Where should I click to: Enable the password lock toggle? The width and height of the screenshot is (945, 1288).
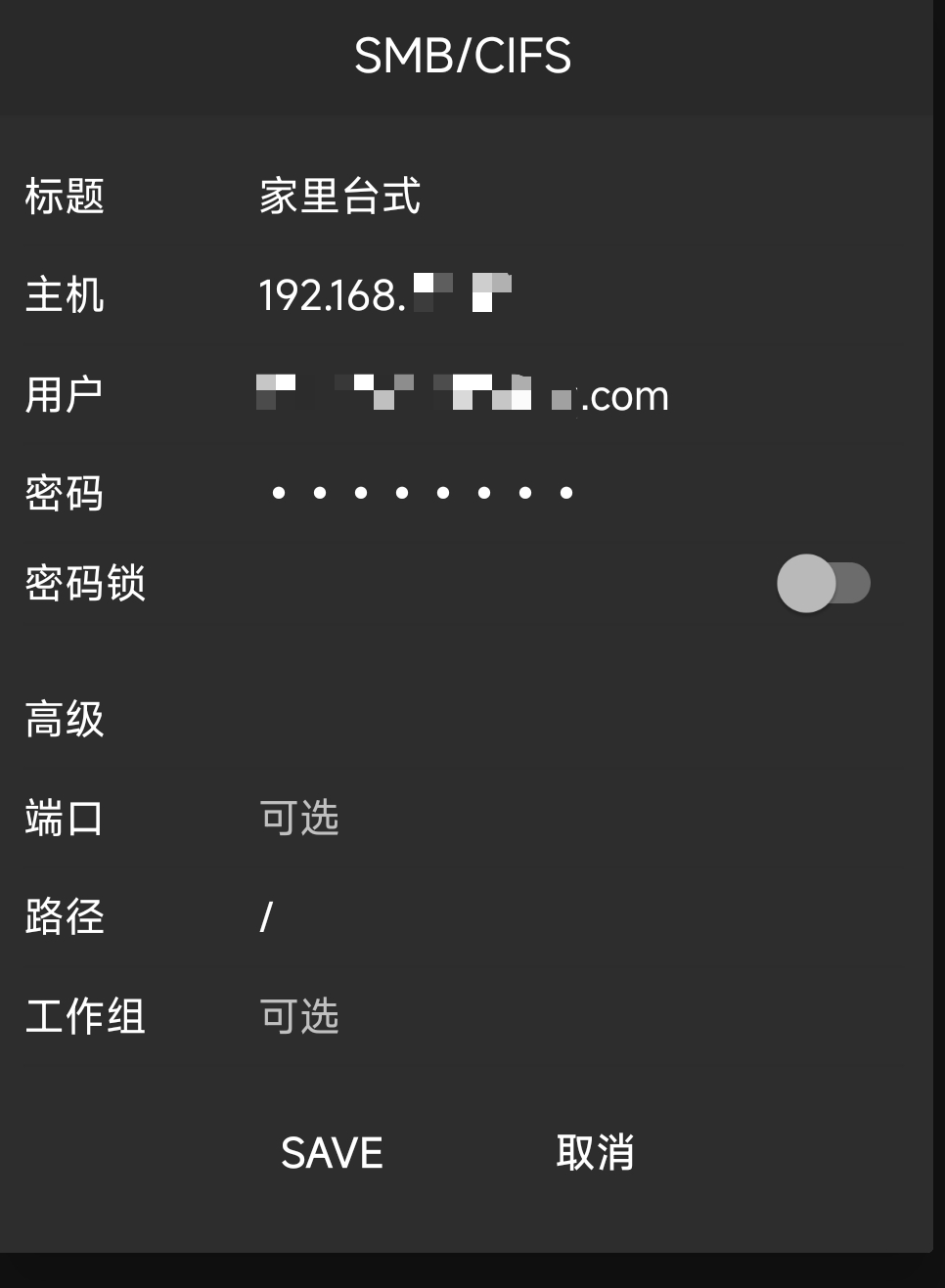[x=826, y=583]
